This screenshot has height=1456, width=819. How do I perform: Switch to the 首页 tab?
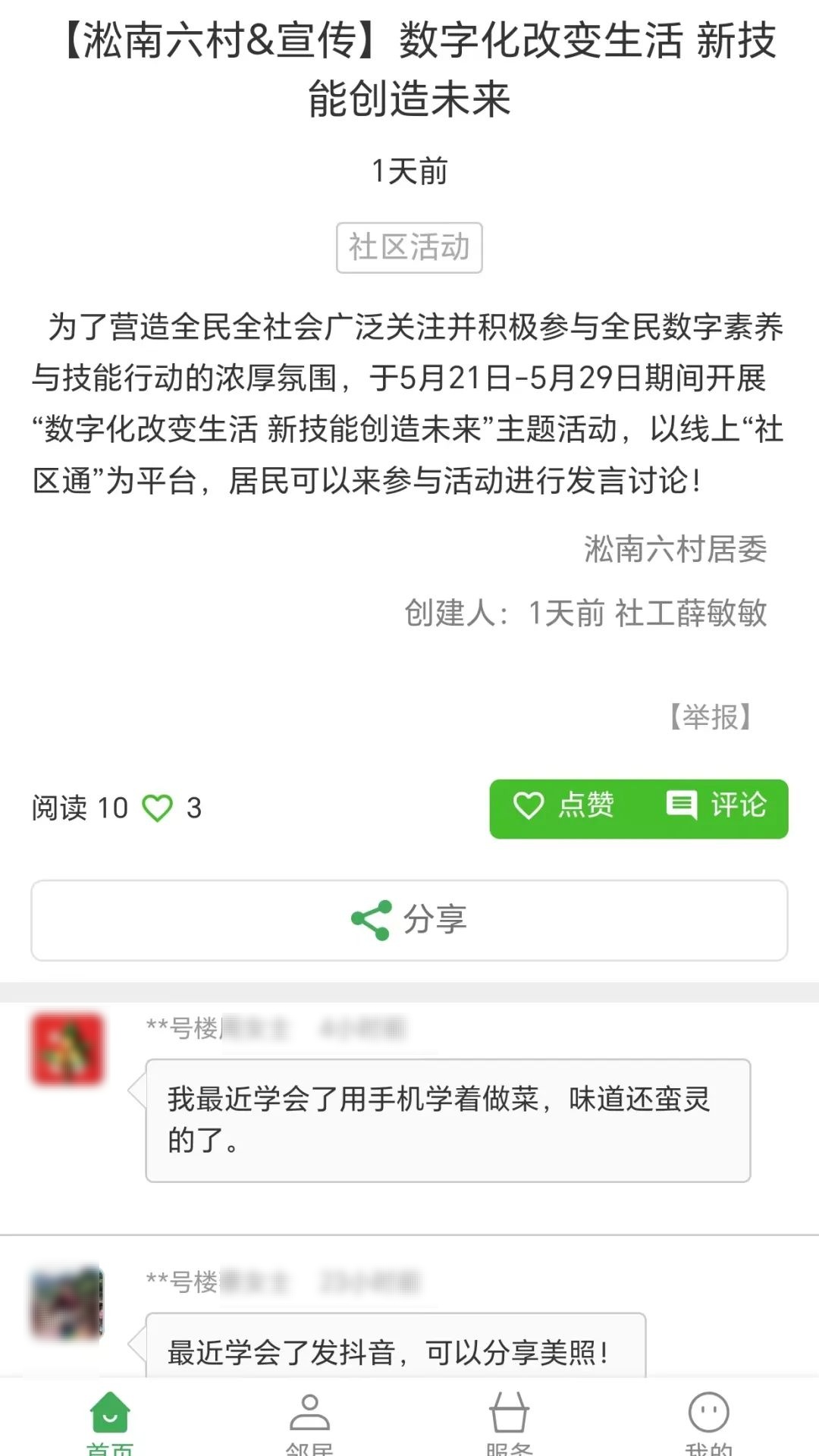110,1421
